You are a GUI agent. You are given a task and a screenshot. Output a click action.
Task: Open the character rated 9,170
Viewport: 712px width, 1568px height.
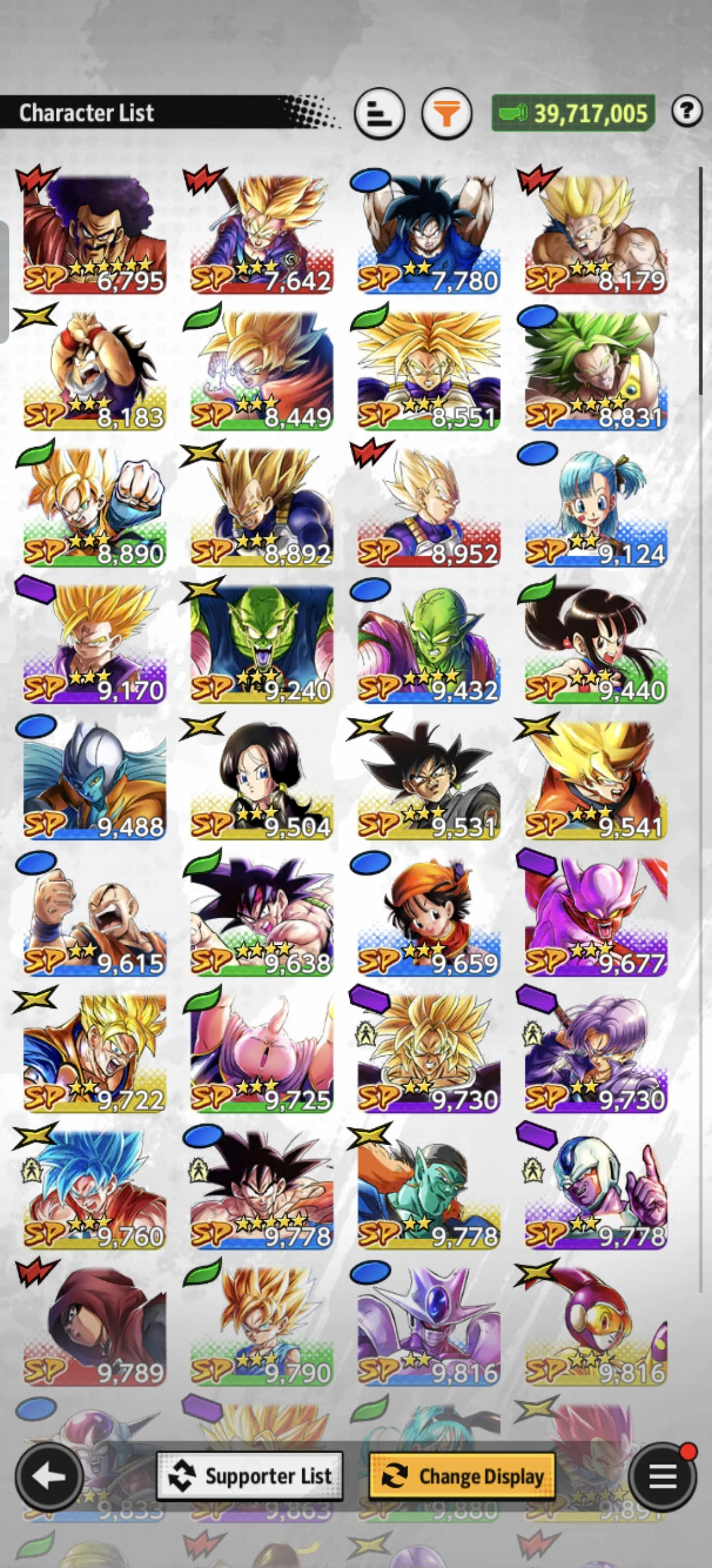pos(95,643)
